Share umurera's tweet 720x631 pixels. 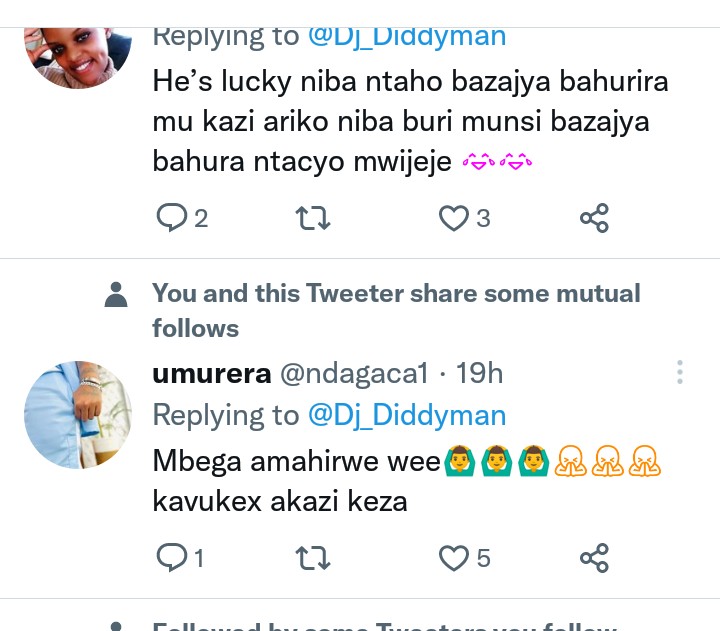[594, 558]
